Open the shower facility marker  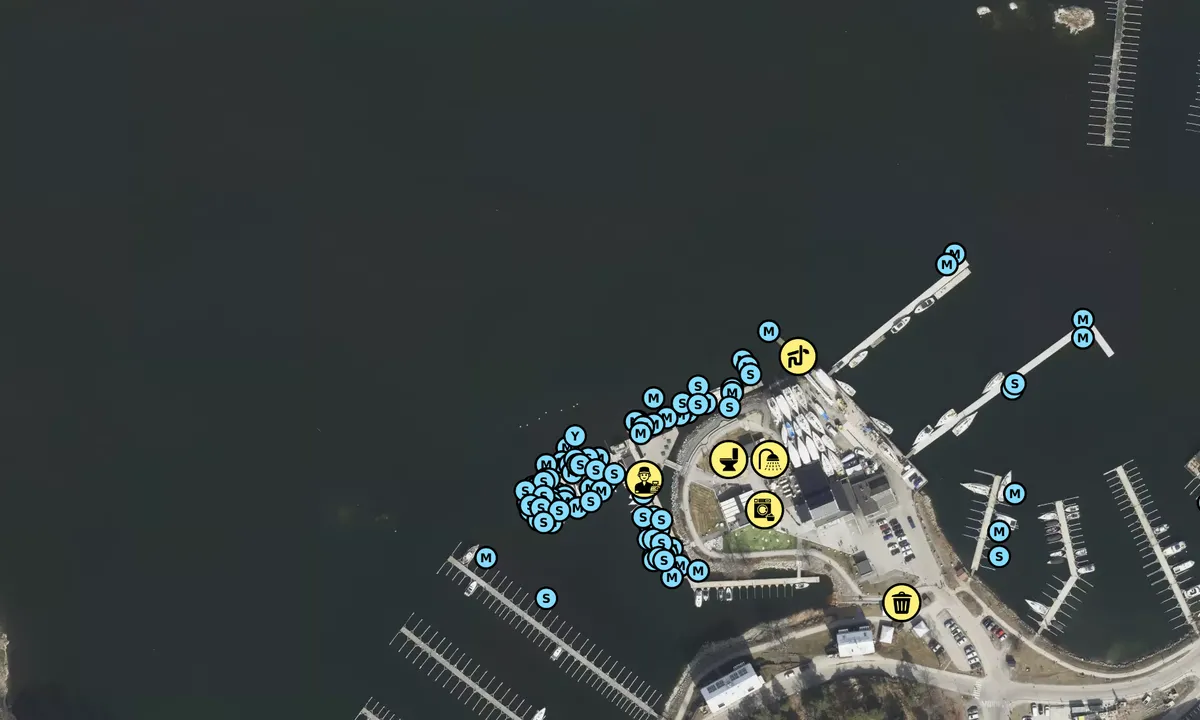coord(769,459)
